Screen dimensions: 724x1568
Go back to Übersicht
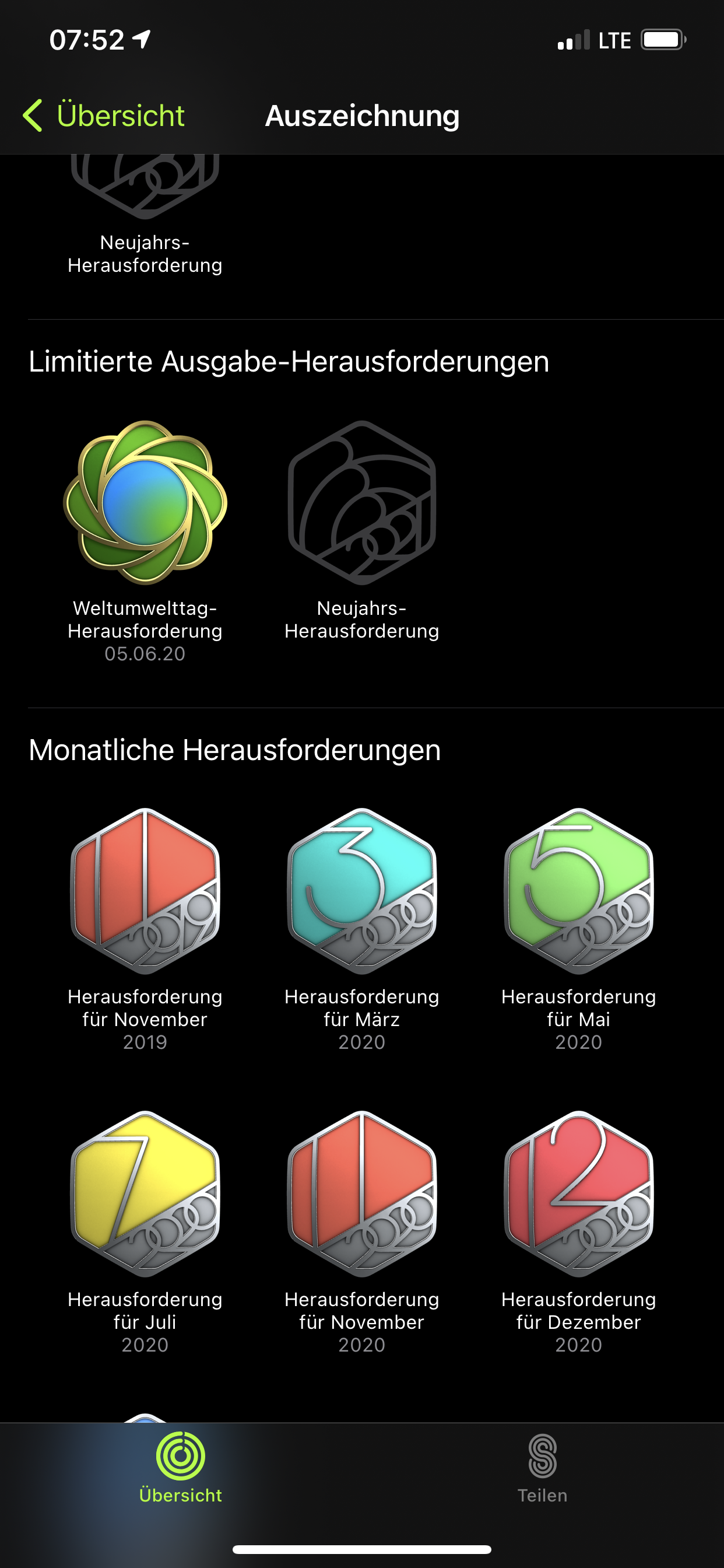[x=103, y=116]
